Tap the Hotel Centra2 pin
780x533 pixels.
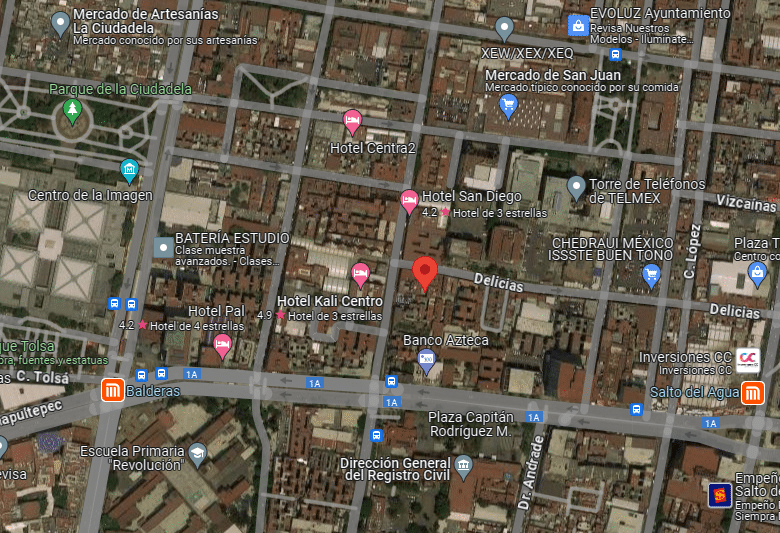click(x=352, y=122)
